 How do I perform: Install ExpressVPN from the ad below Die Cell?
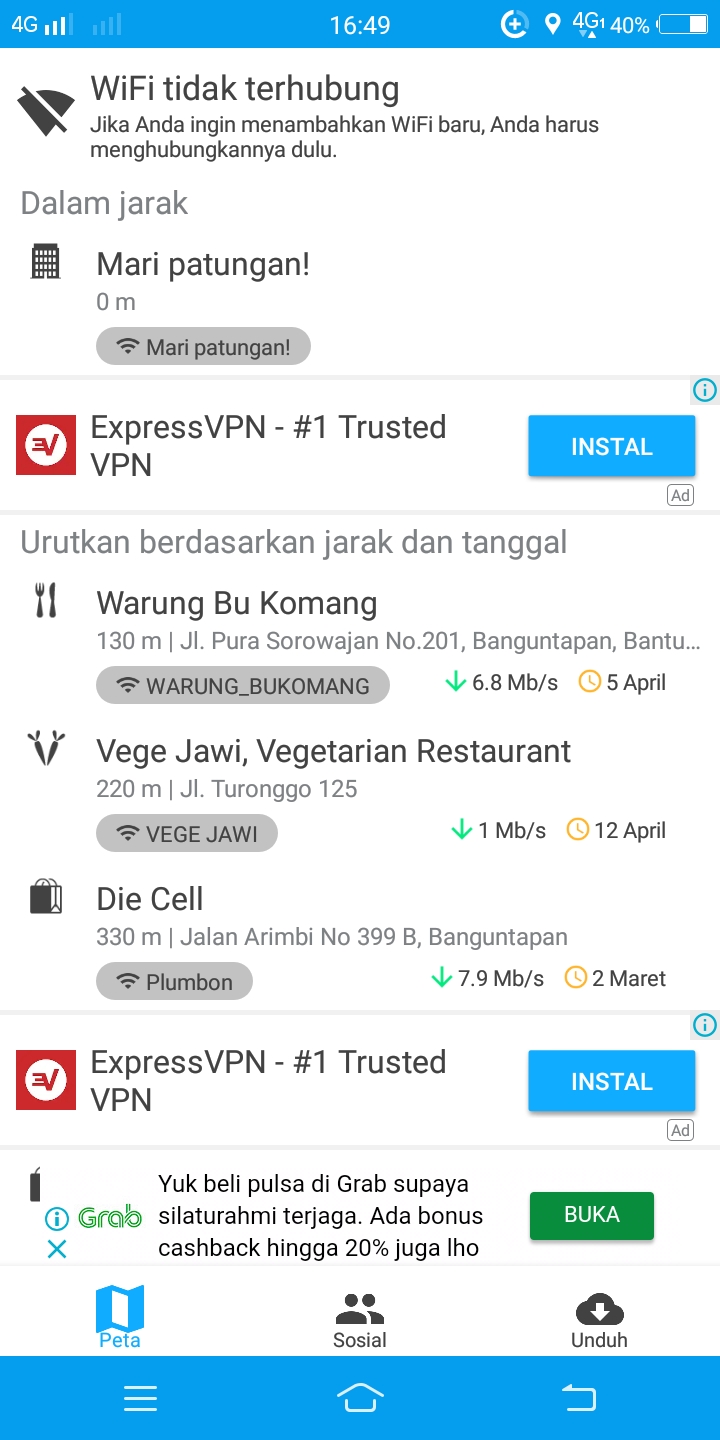pyautogui.click(x=611, y=1082)
